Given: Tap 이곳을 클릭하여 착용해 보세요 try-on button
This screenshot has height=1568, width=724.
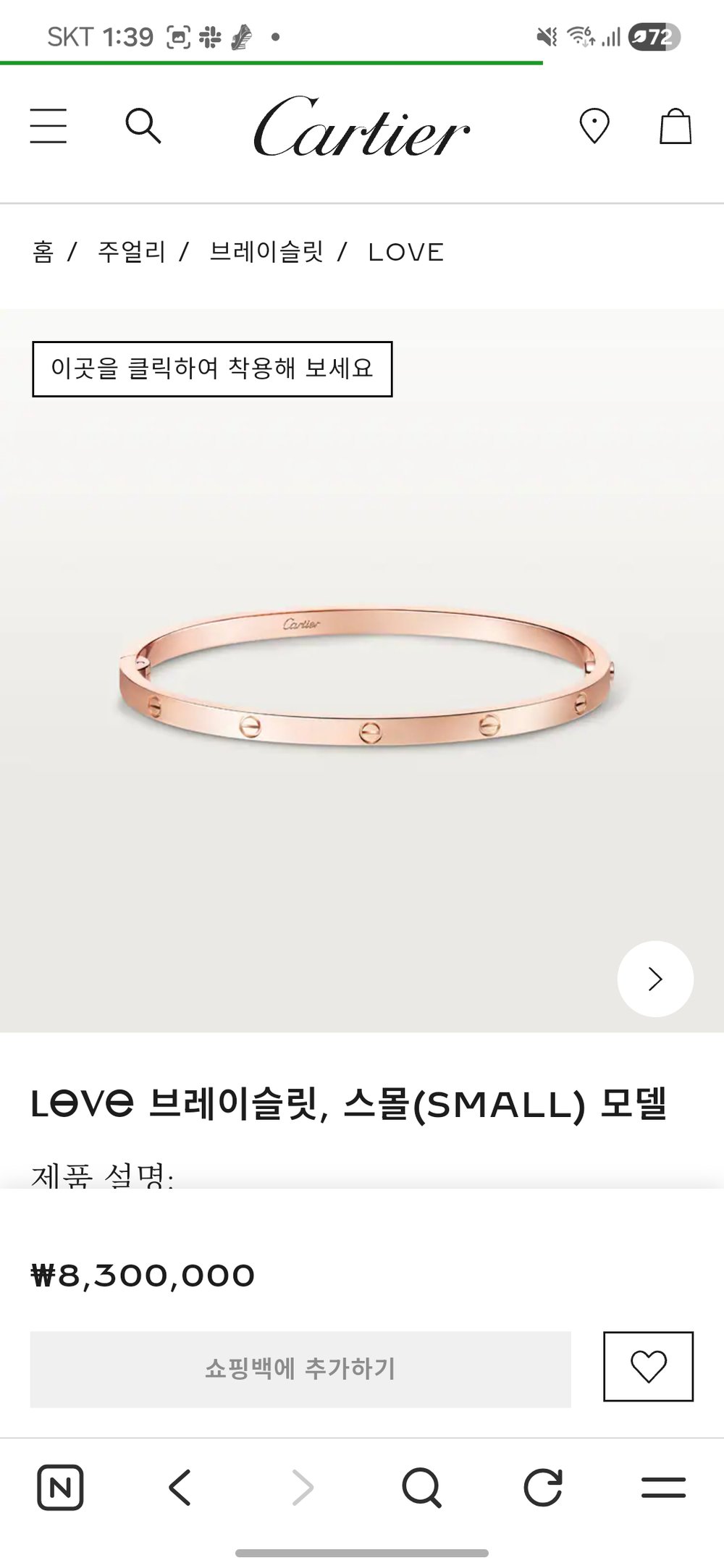Looking at the screenshot, I should coord(212,368).
